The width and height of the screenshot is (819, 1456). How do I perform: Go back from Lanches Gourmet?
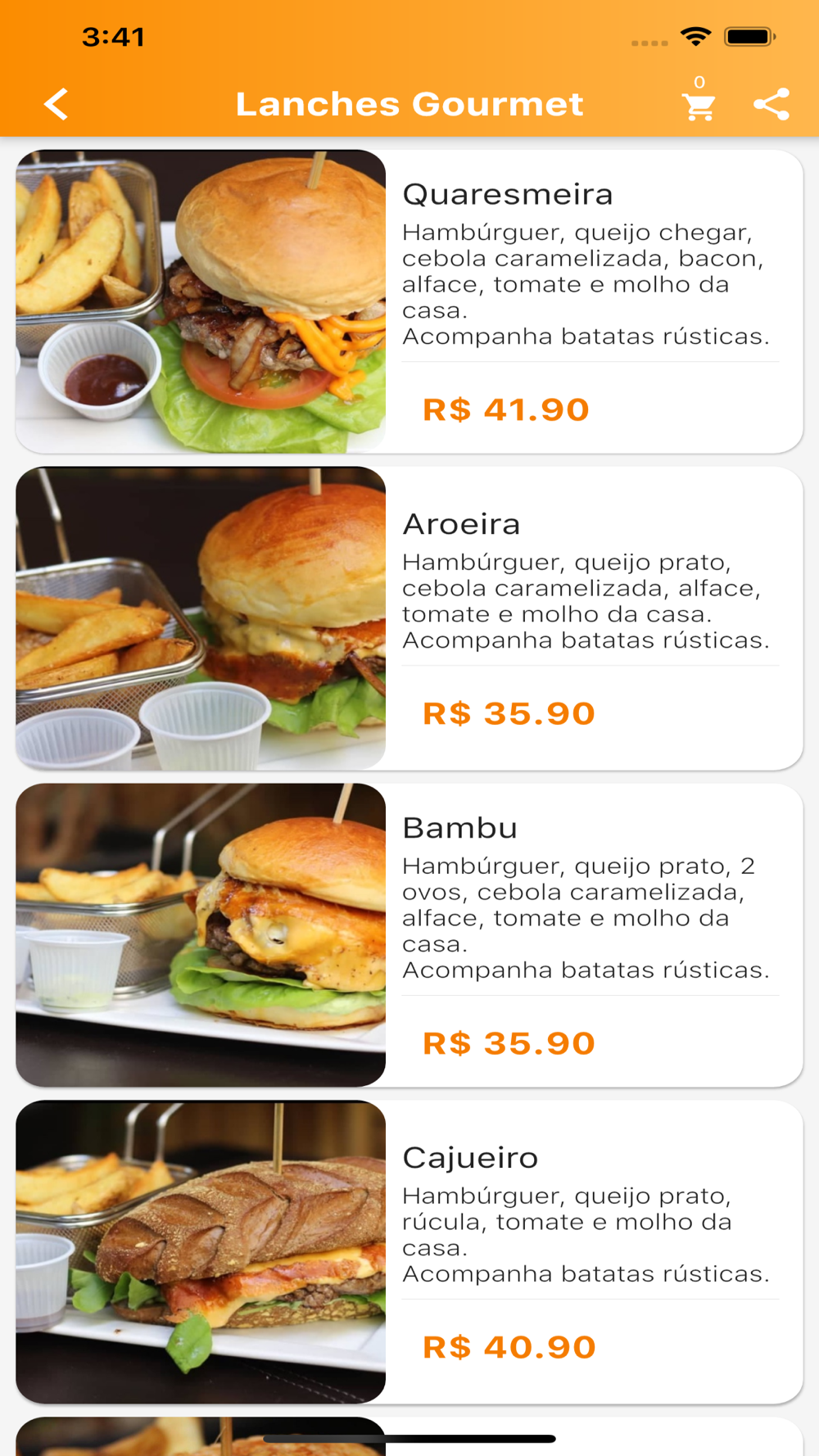pyautogui.click(x=56, y=105)
